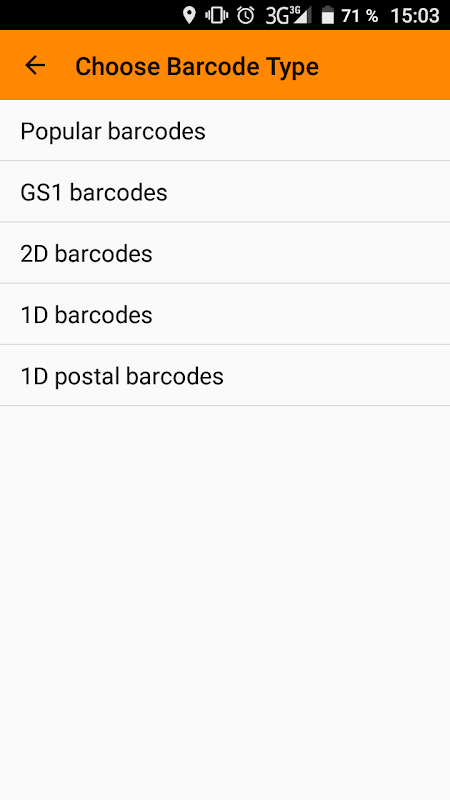Screen dimensions: 450x800
Task: Open Popular barcodes
Action: [x=225, y=131]
